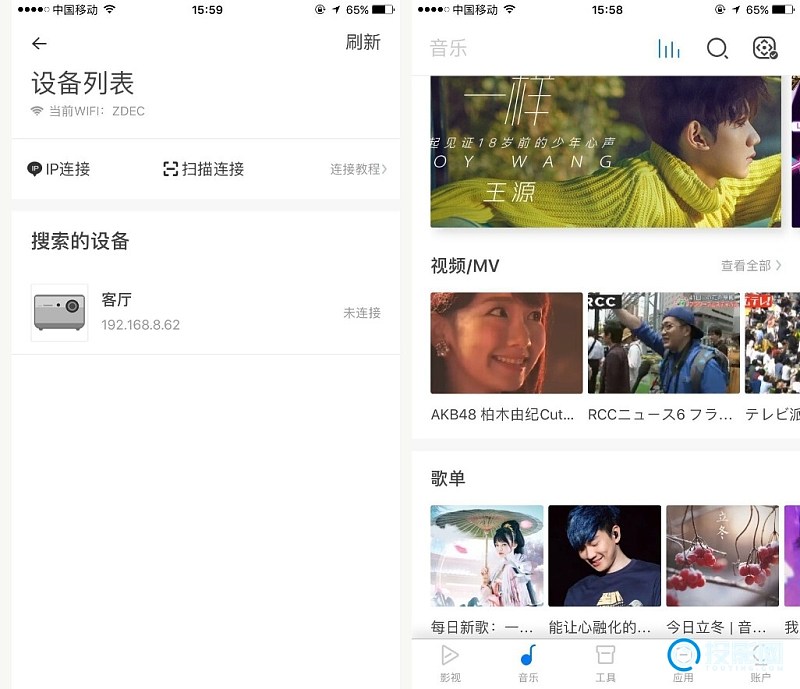This screenshot has height=689, width=800.
Task: Switch to the 影视 tab
Action: (450, 662)
